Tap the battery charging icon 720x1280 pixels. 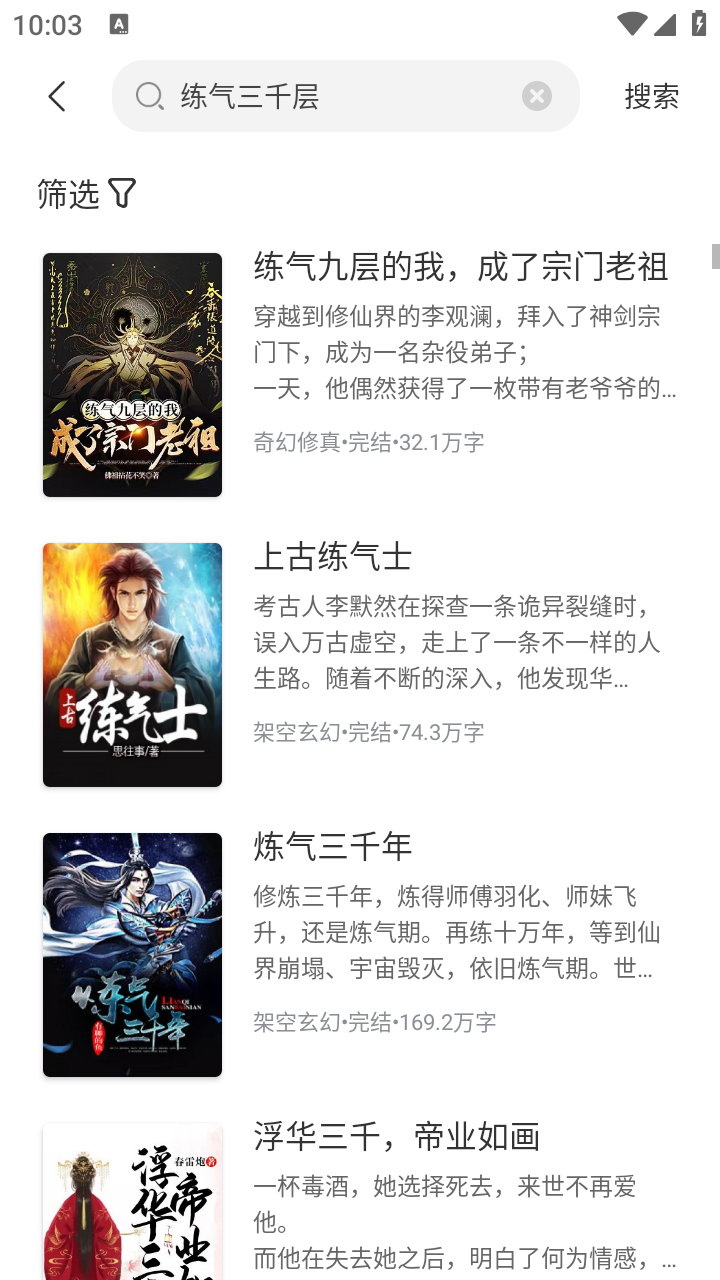tap(699, 24)
